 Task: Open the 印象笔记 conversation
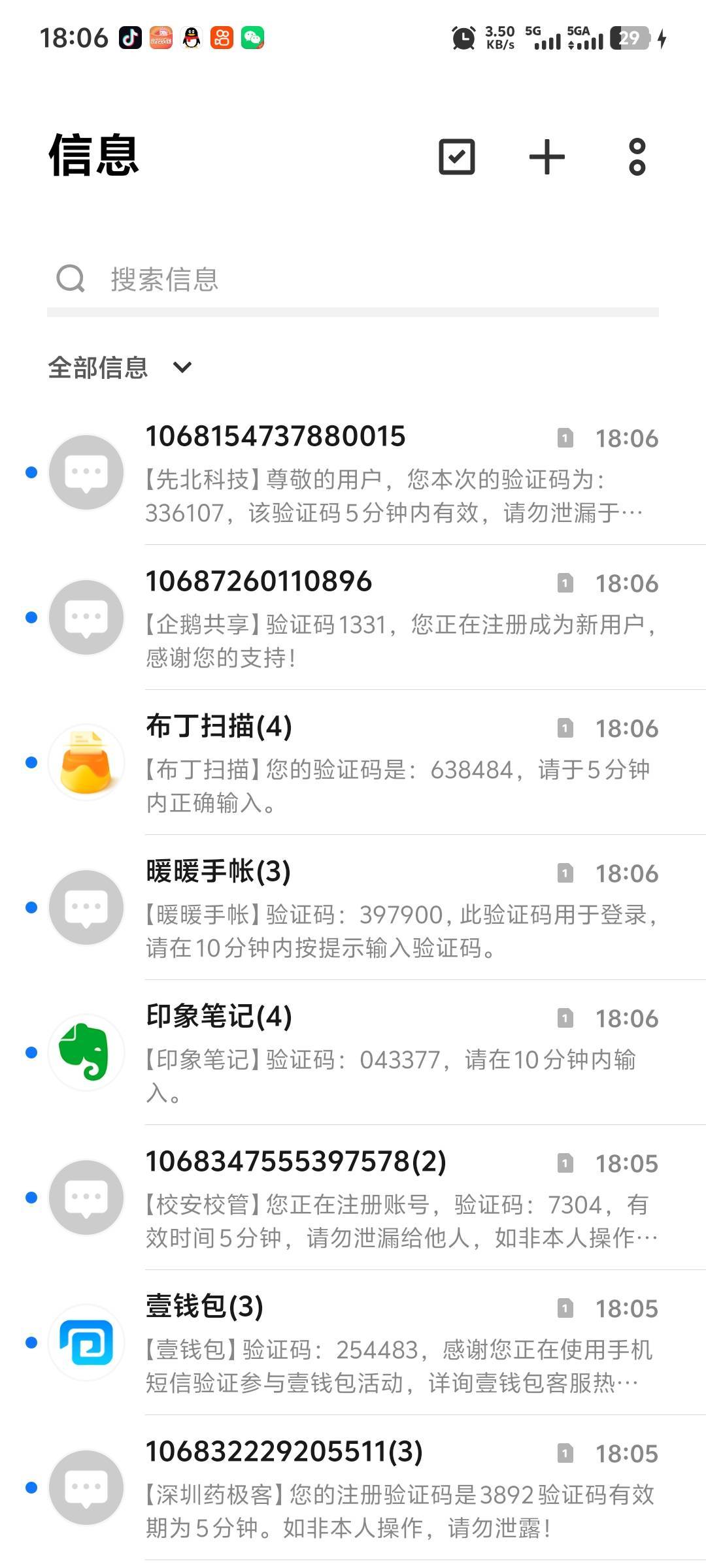[353, 1053]
